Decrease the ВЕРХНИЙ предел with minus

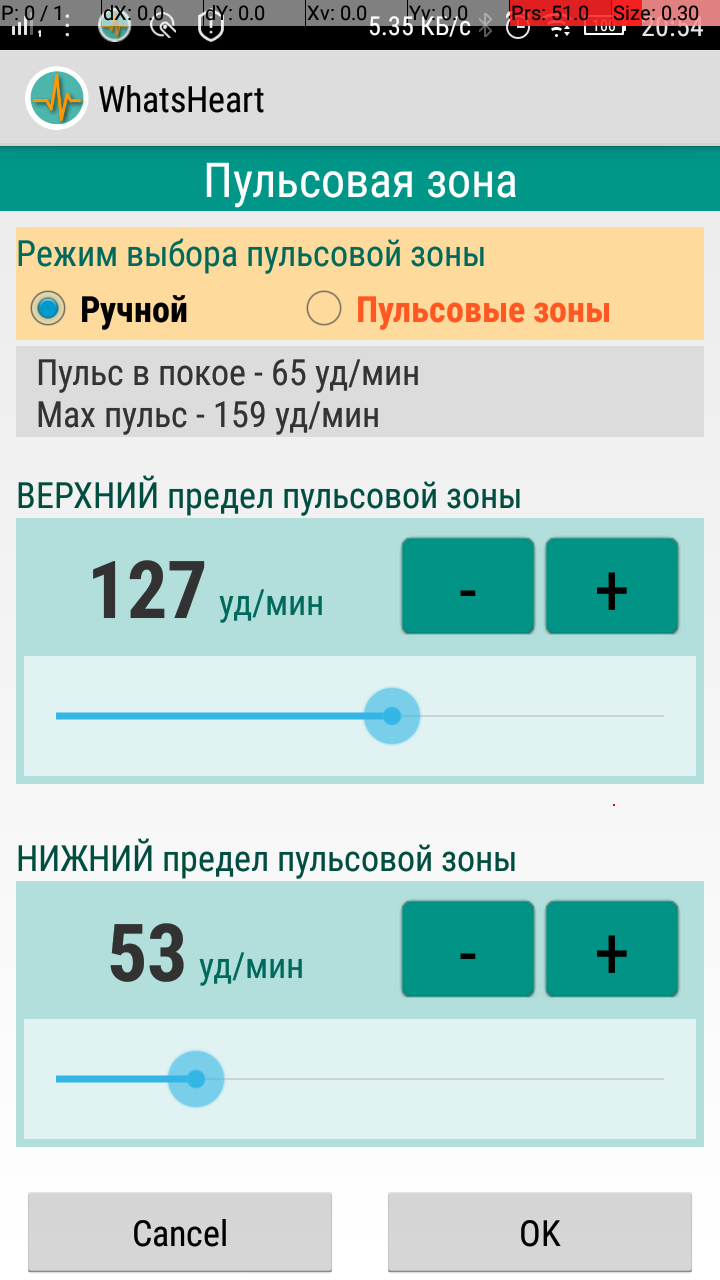(x=468, y=586)
